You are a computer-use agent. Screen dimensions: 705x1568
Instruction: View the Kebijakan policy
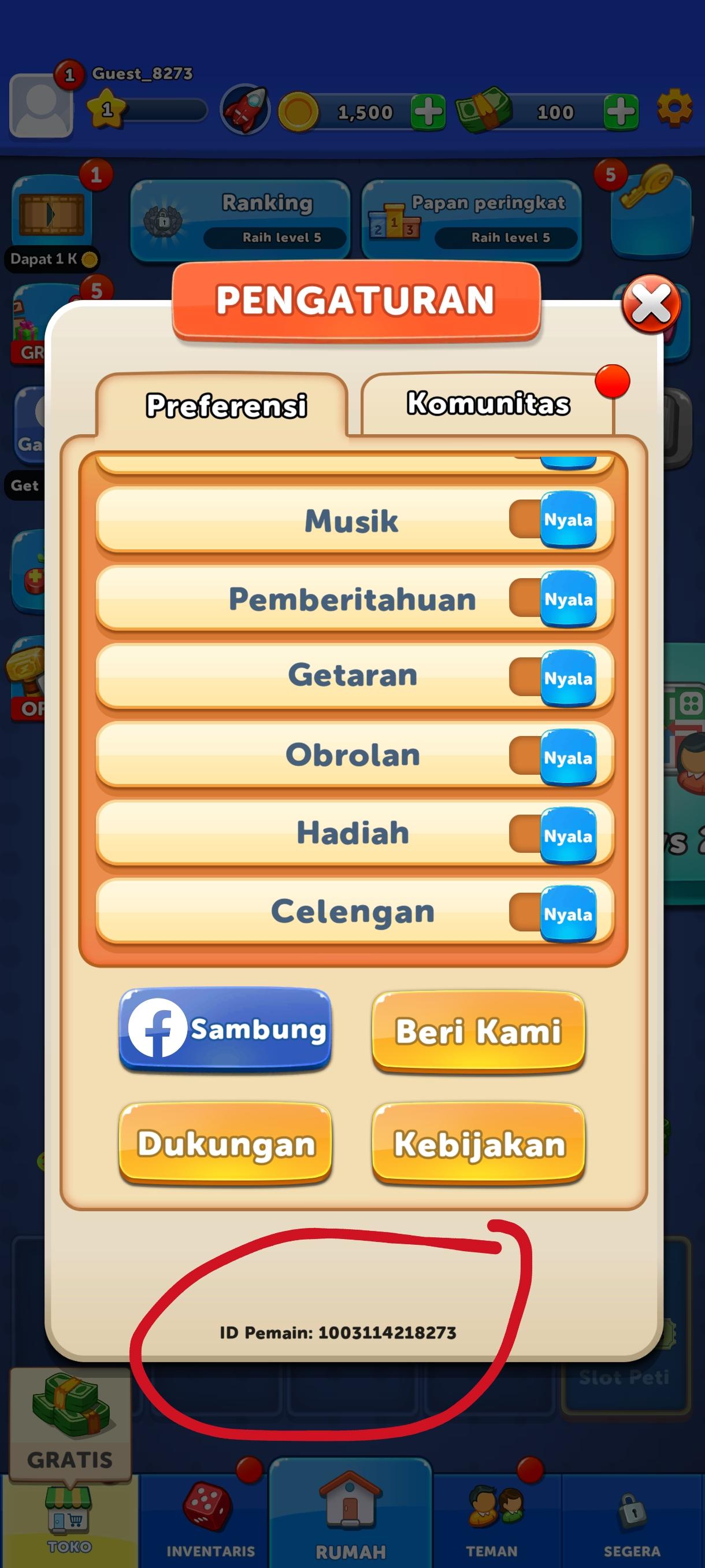[x=478, y=1143]
